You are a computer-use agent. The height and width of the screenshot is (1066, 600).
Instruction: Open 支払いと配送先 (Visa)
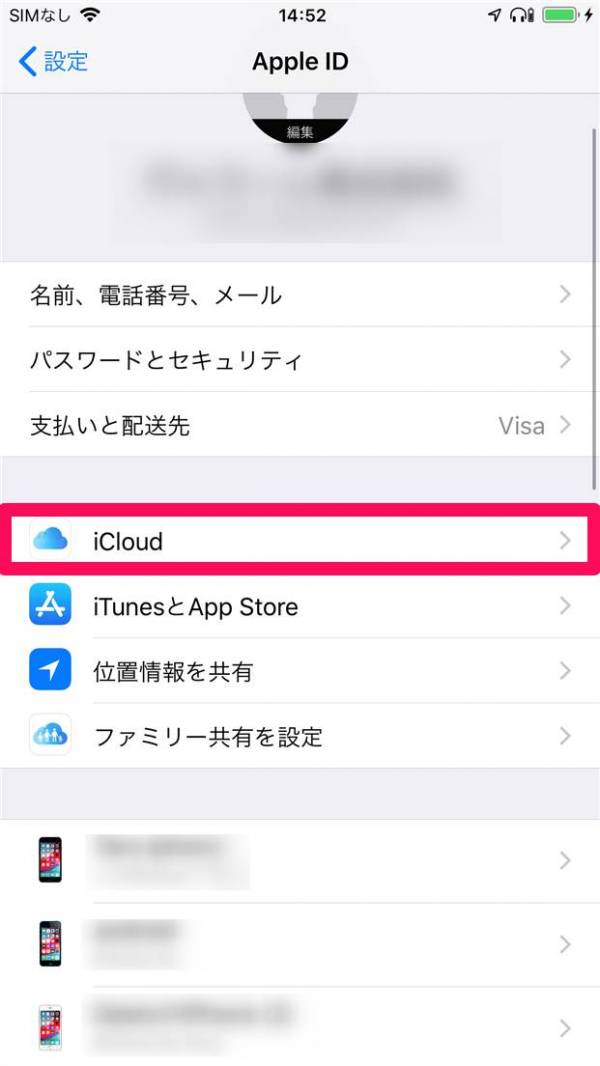tap(300, 426)
